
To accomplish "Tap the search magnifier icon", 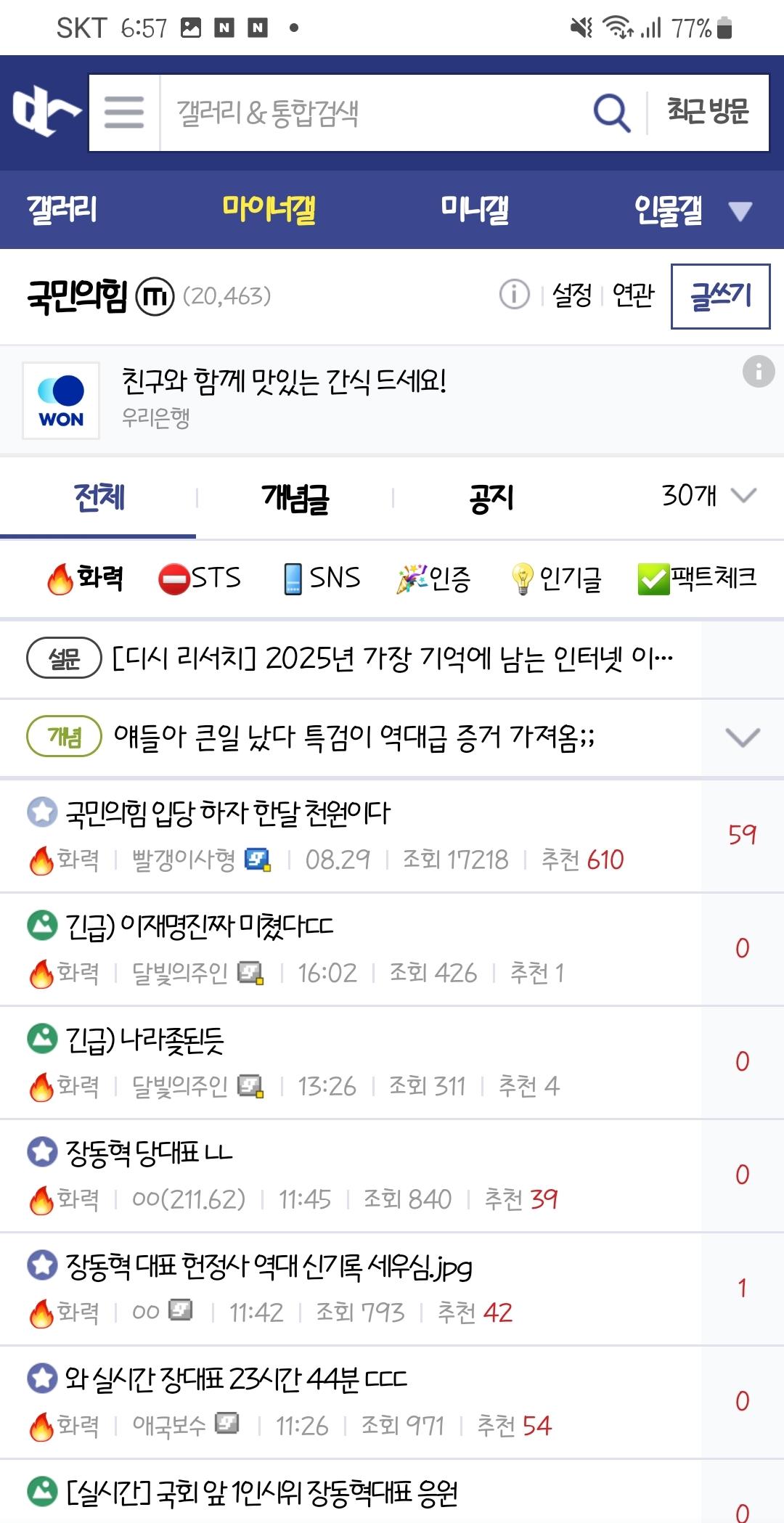I will pos(612,113).
